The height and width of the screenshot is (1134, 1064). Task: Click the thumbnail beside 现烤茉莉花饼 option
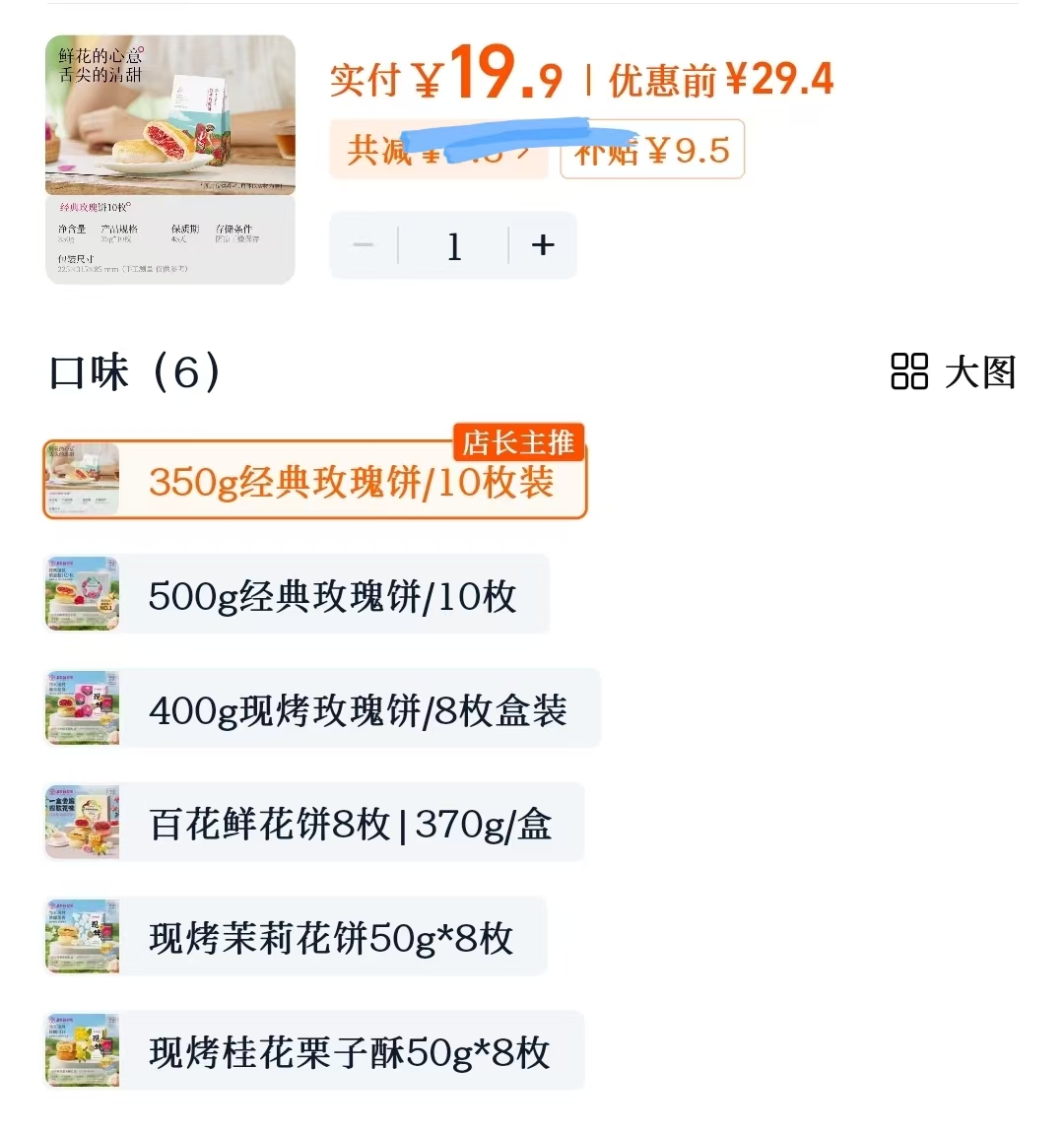coord(82,935)
